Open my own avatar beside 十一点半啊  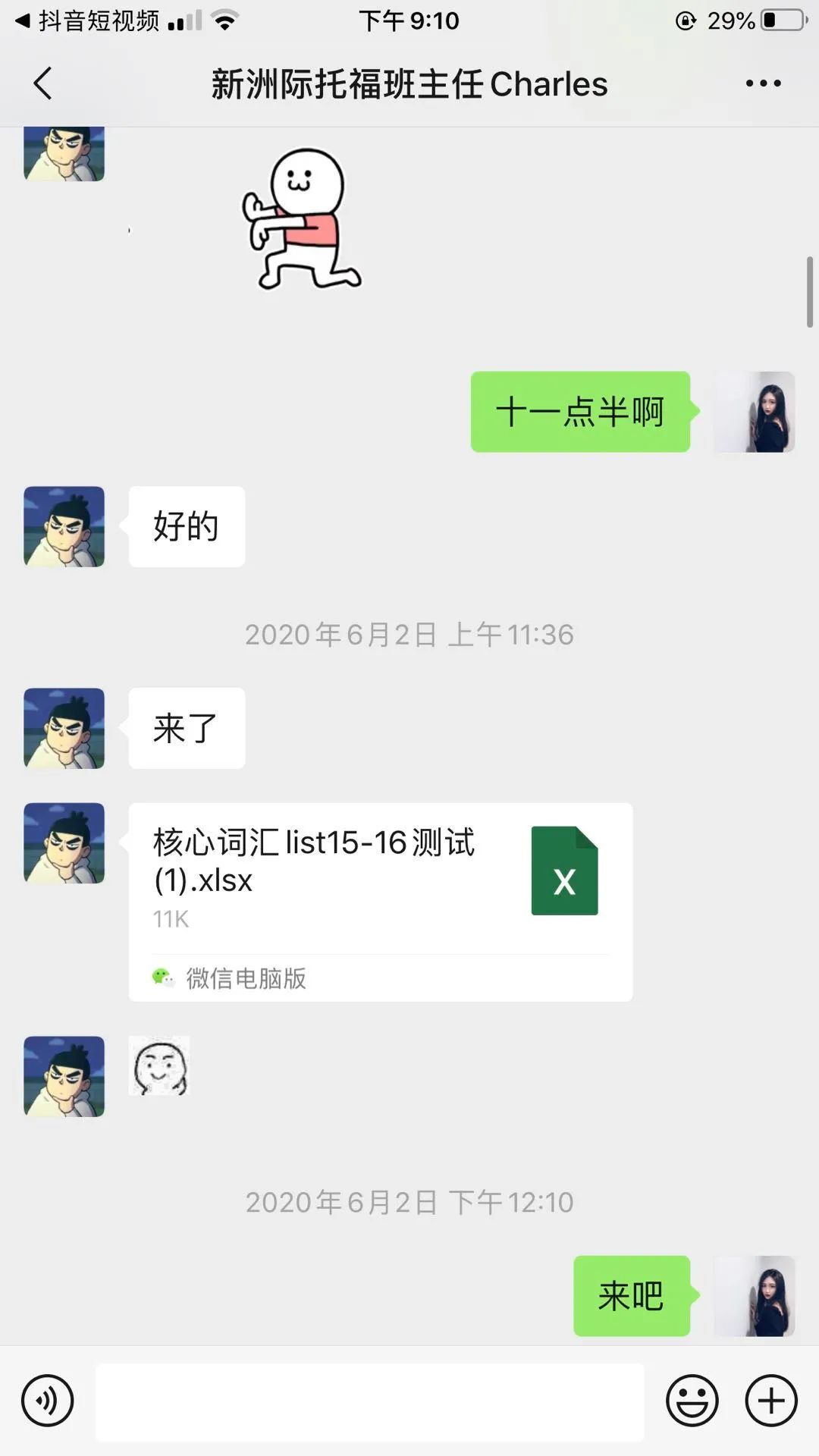[x=754, y=412]
